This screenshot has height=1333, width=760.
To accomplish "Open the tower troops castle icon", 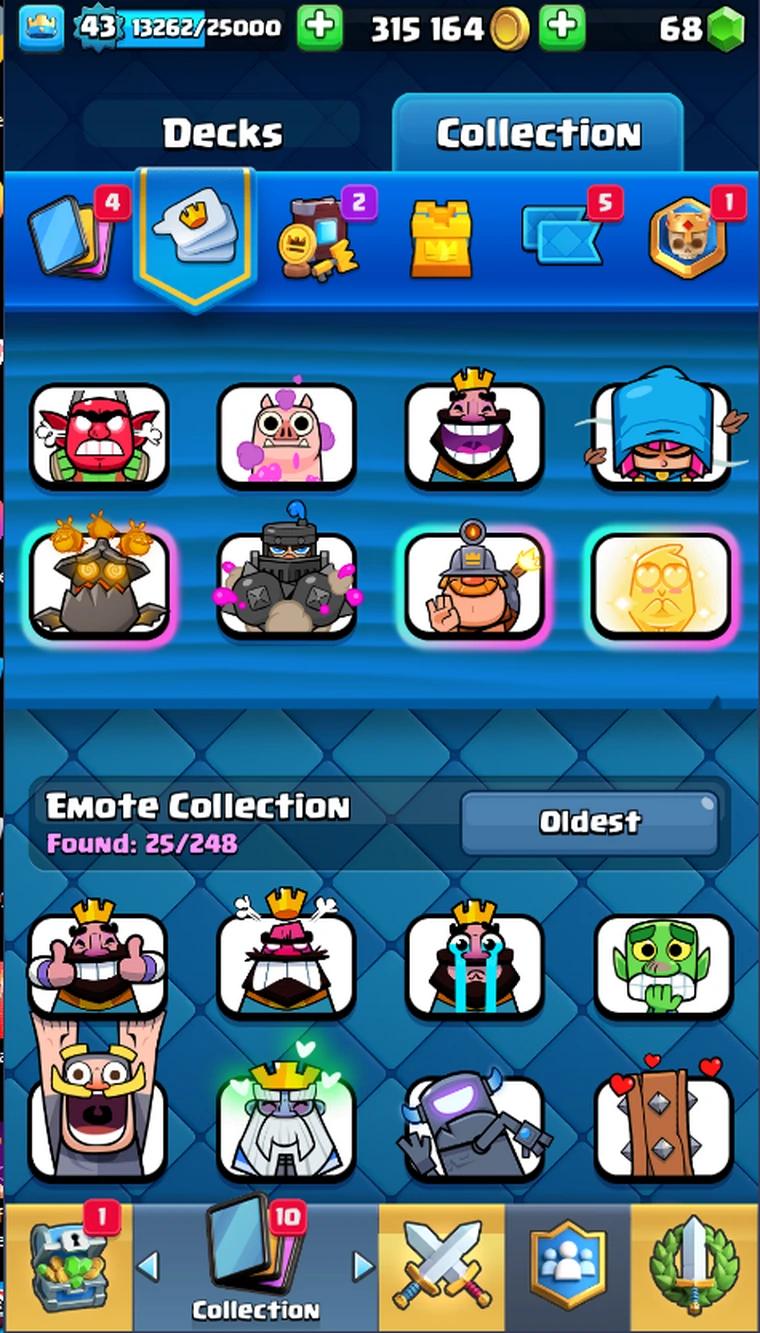I will (441, 238).
